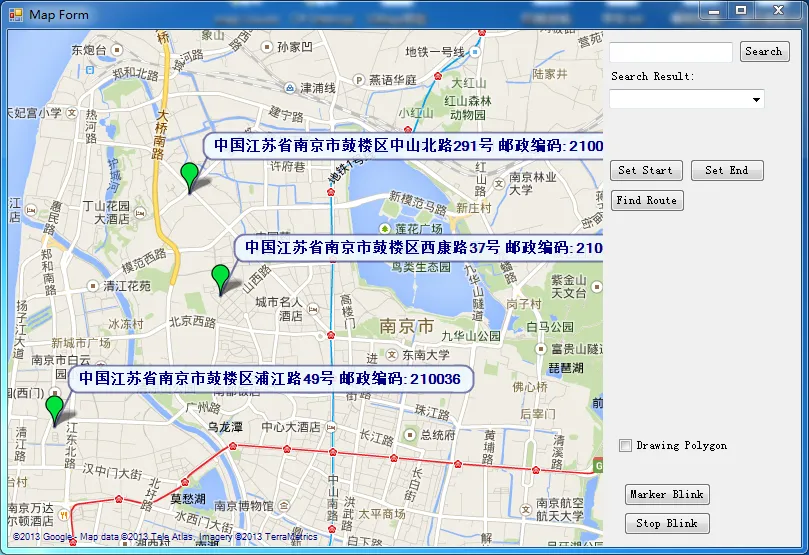Click Stop Blink button
The image size is (809, 555).
(x=667, y=523)
